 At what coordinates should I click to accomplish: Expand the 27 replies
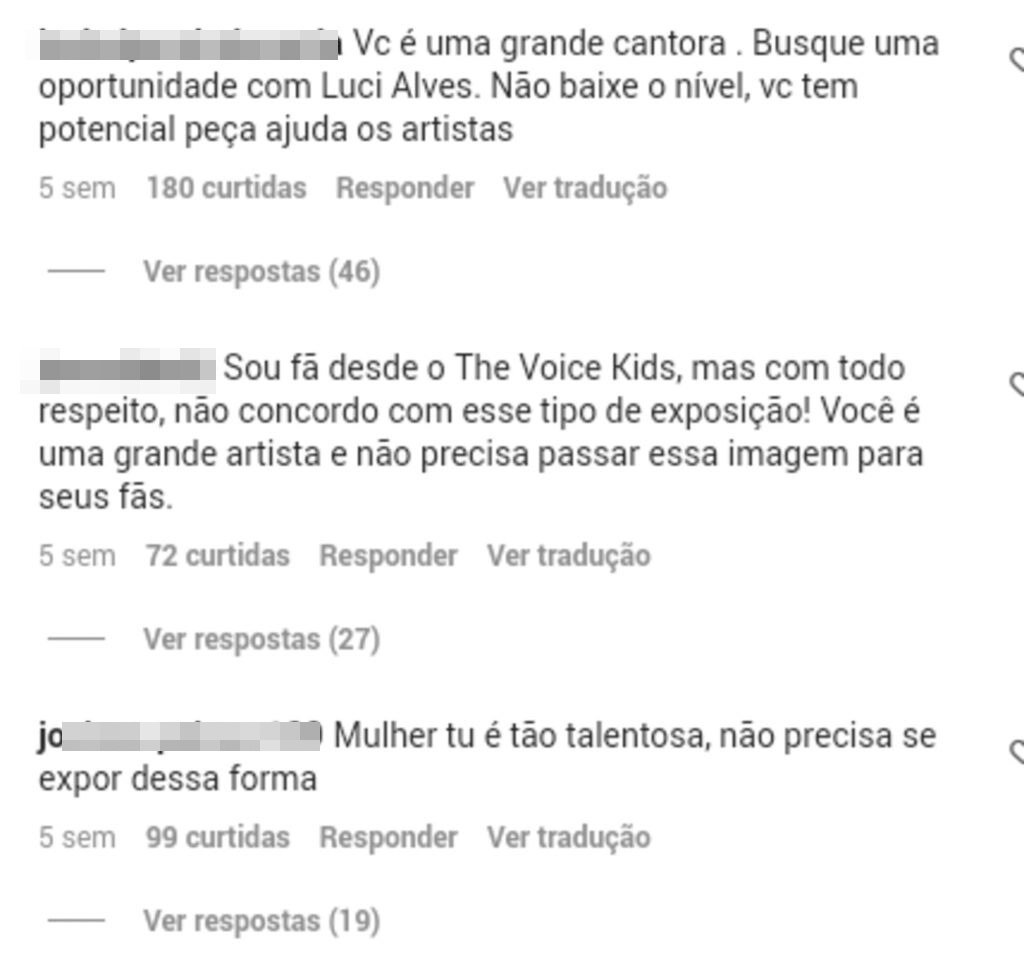tap(261, 638)
